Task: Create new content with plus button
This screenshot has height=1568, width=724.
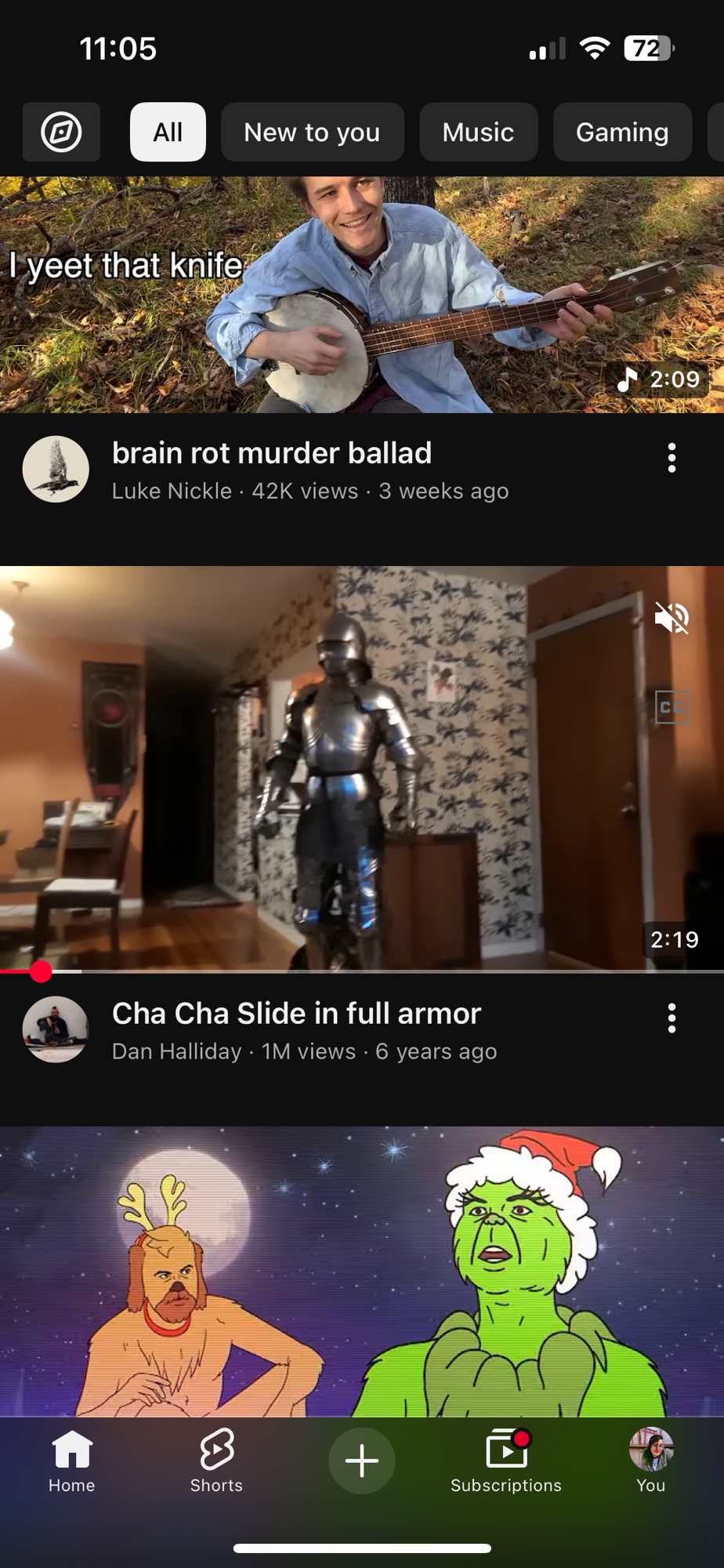Action: [362, 1461]
